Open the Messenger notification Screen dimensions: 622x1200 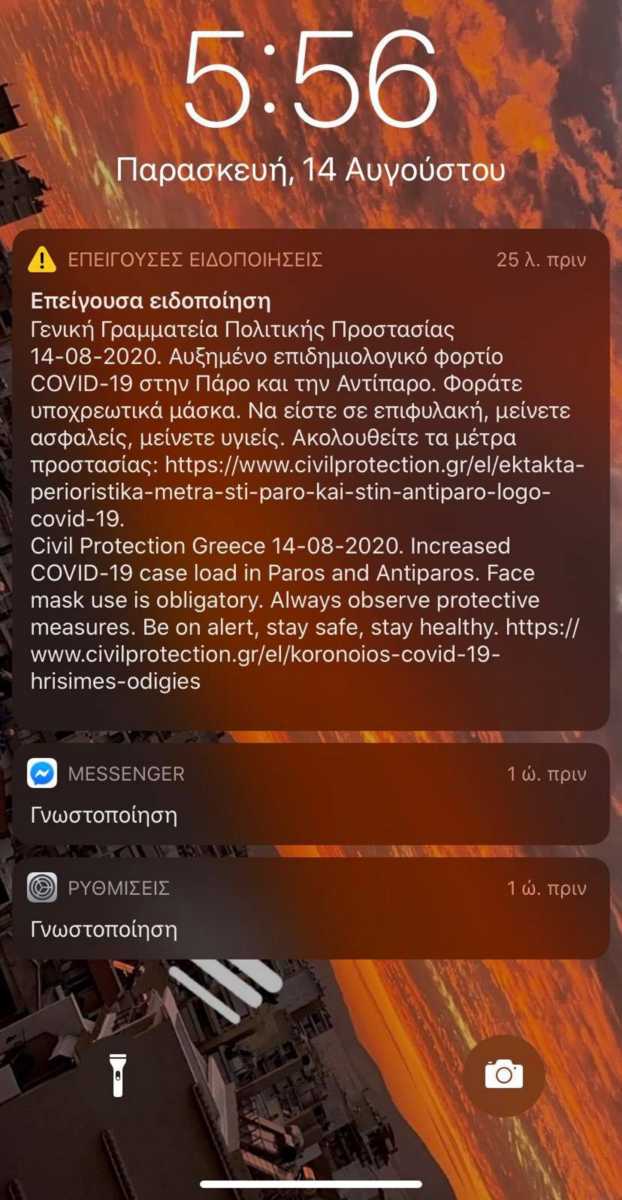[x=310, y=795]
